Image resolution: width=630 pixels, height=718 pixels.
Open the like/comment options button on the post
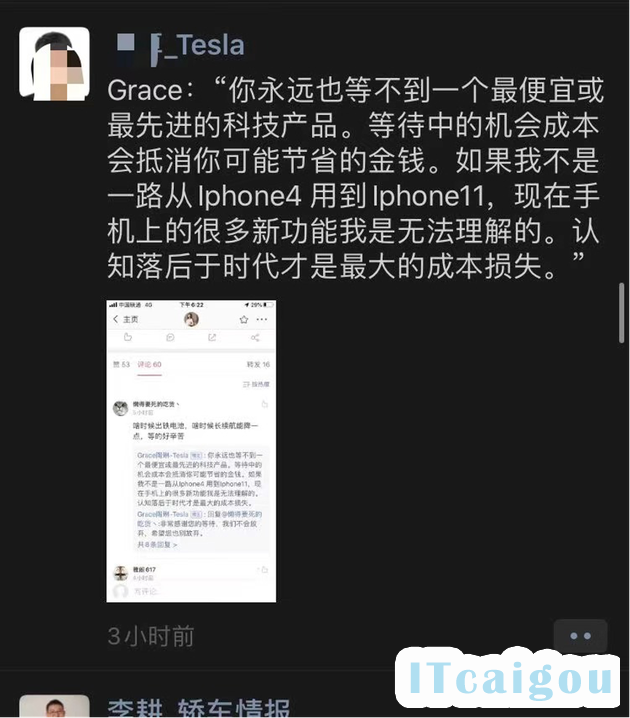pyautogui.click(x=580, y=636)
